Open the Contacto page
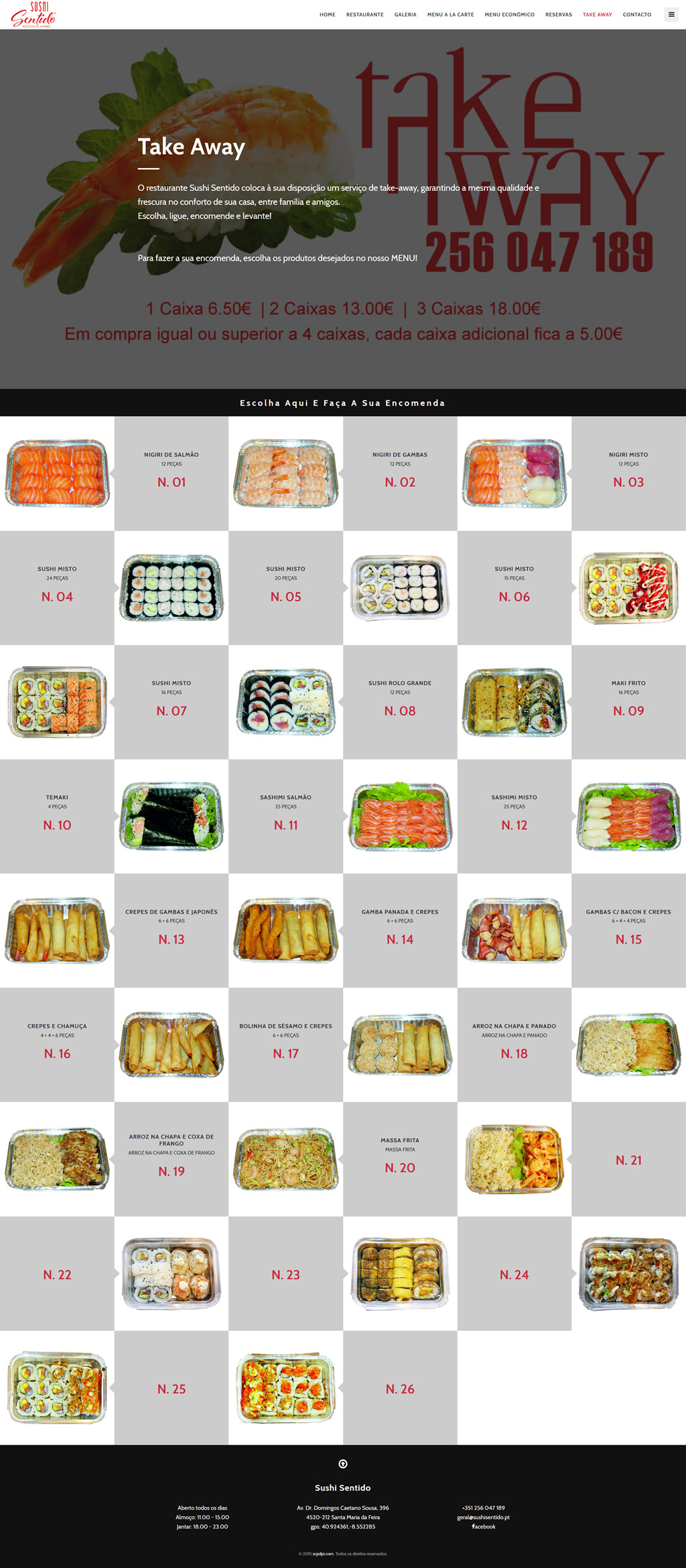686x1568 pixels. coord(636,15)
